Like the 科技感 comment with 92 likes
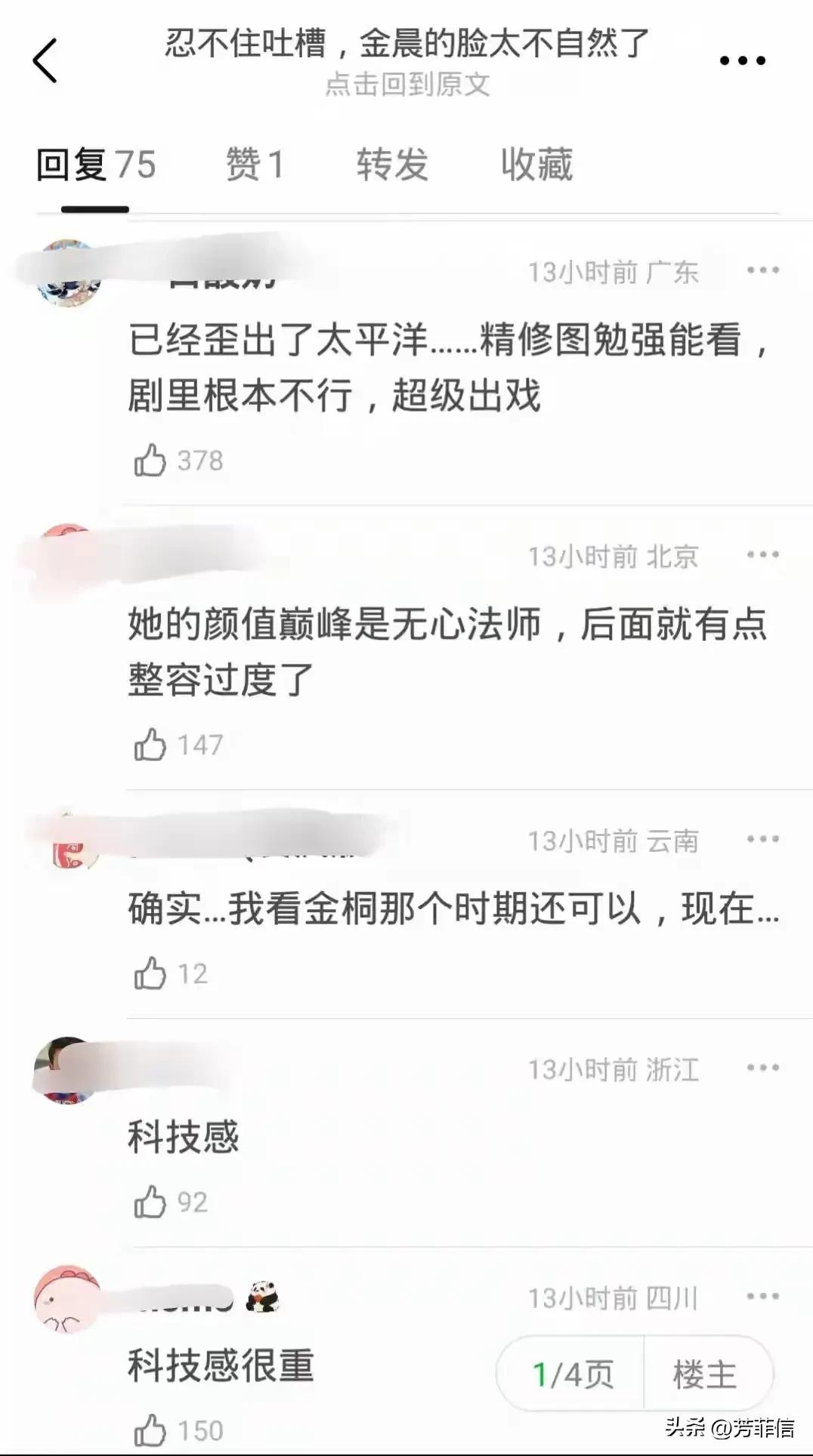The width and height of the screenshot is (813, 1456). 150,1202
